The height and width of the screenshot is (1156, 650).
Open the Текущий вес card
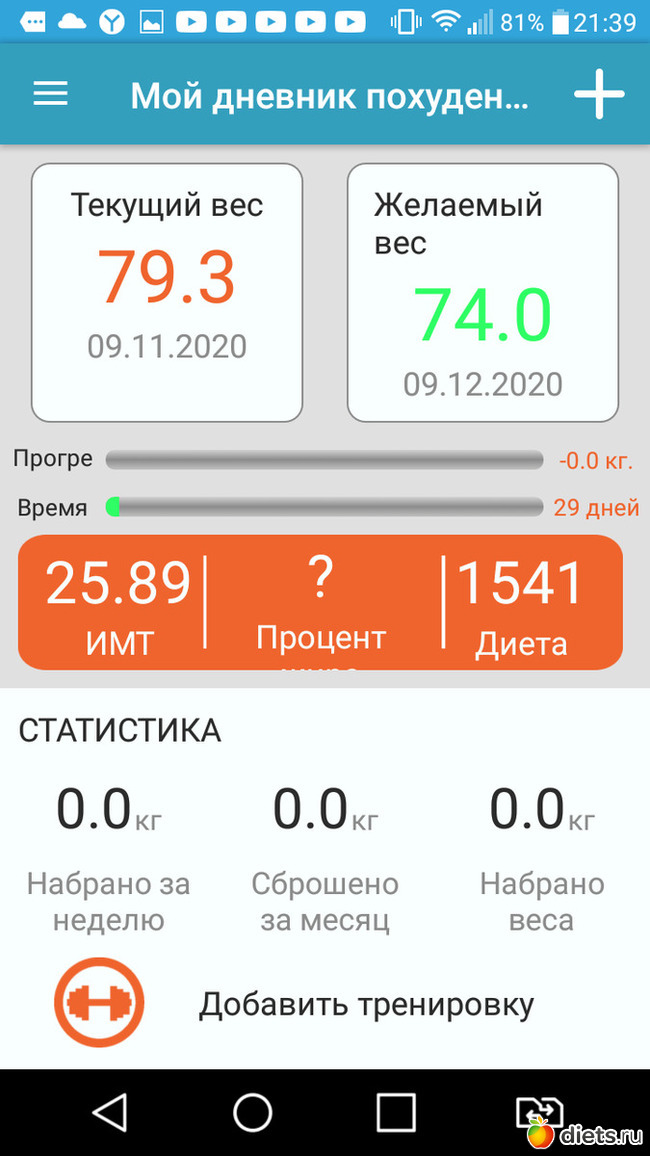[167, 292]
